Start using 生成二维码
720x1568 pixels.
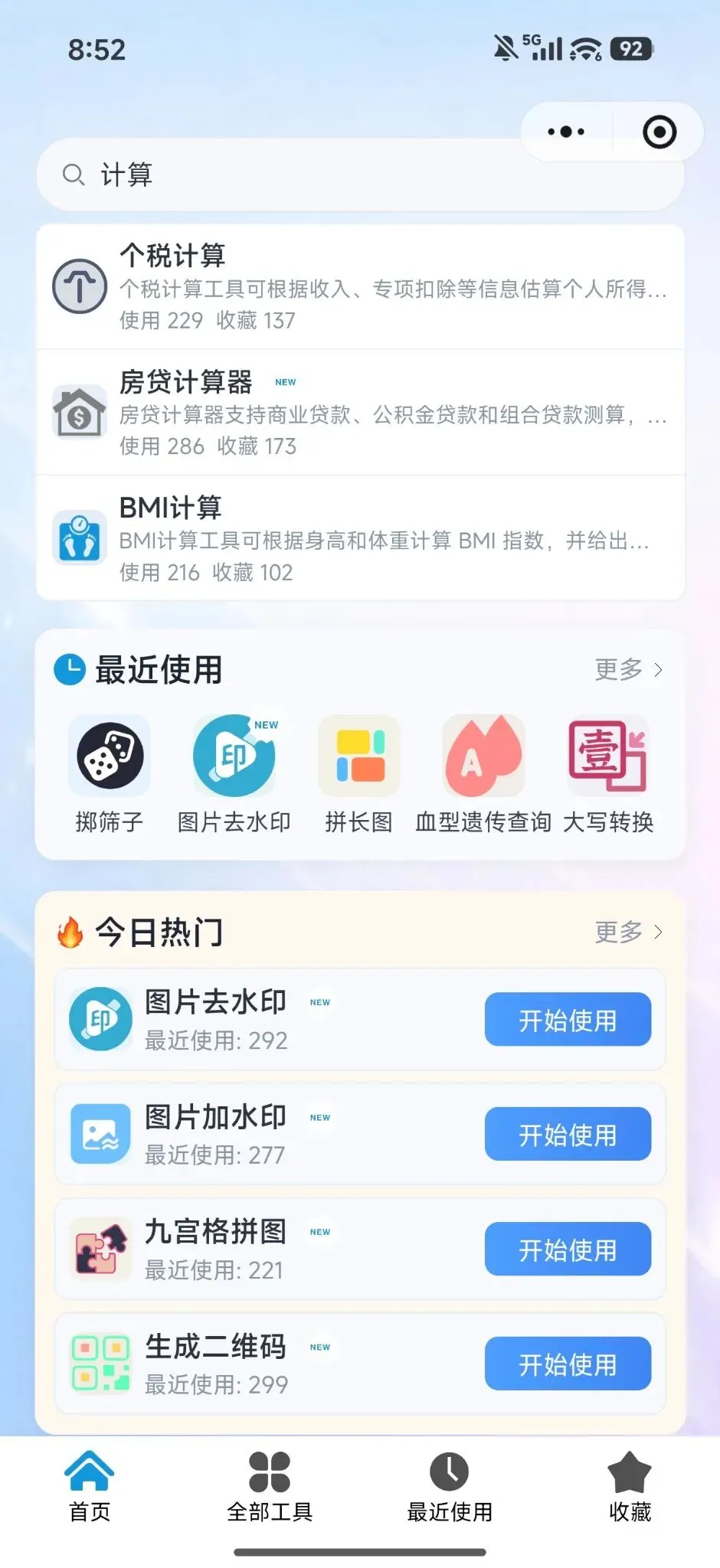click(x=568, y=1364)
